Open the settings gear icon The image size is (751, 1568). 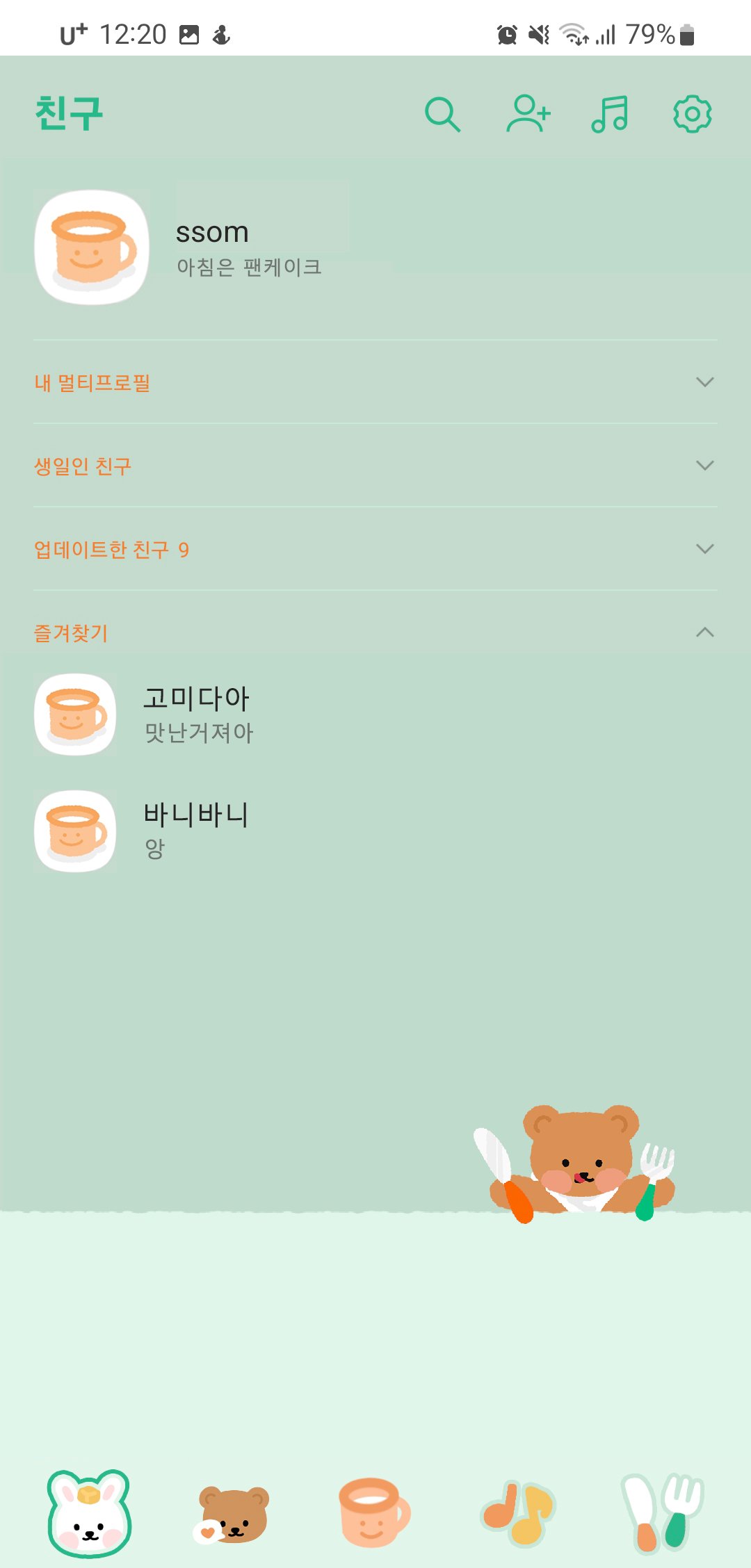pos(692,115)
